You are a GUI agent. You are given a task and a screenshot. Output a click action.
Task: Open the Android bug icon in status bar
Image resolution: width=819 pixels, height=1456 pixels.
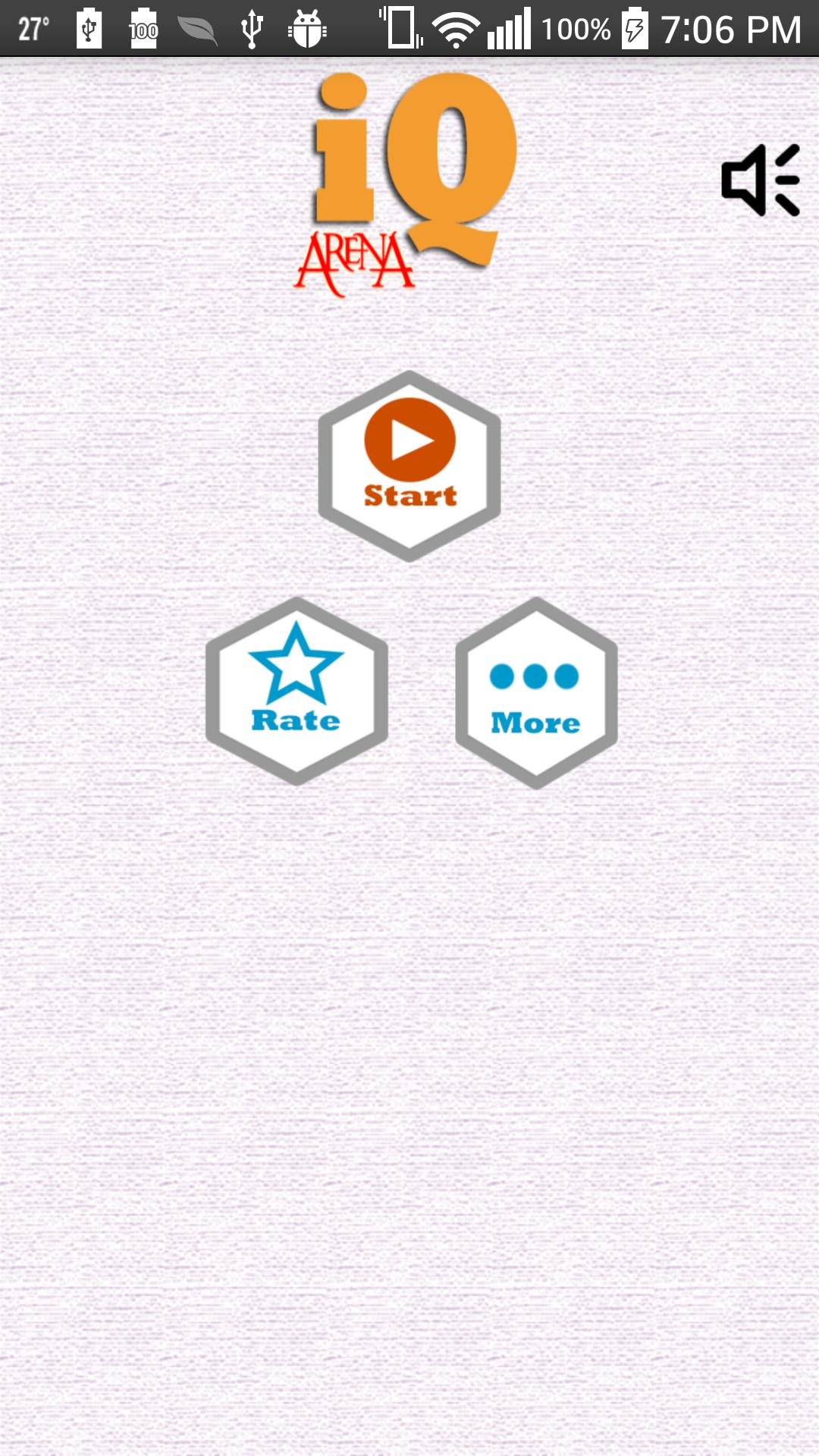point(306,29)
